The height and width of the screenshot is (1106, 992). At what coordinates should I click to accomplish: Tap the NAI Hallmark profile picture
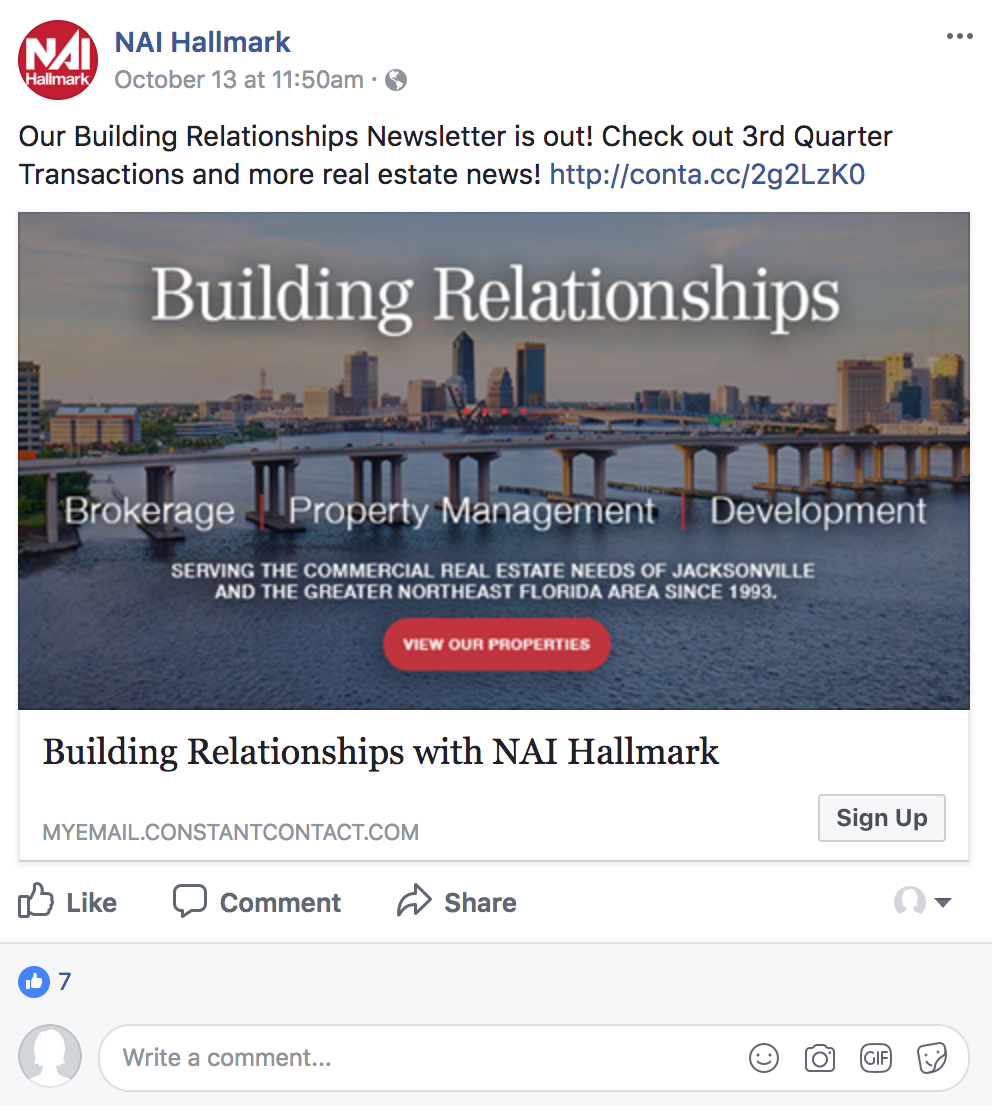pos(58,60)
